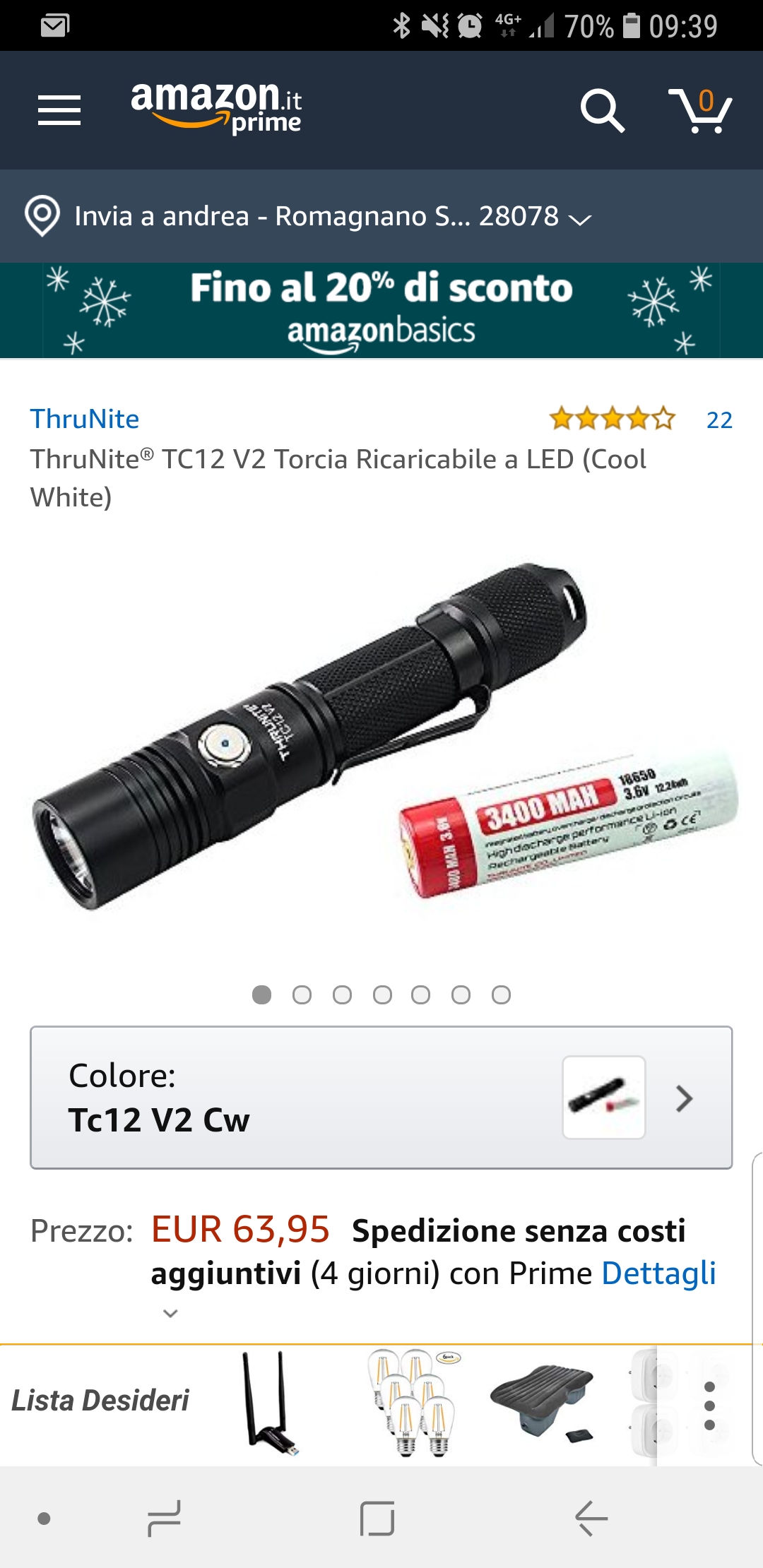Open the ThruNite brand link

tap(85, 419)
